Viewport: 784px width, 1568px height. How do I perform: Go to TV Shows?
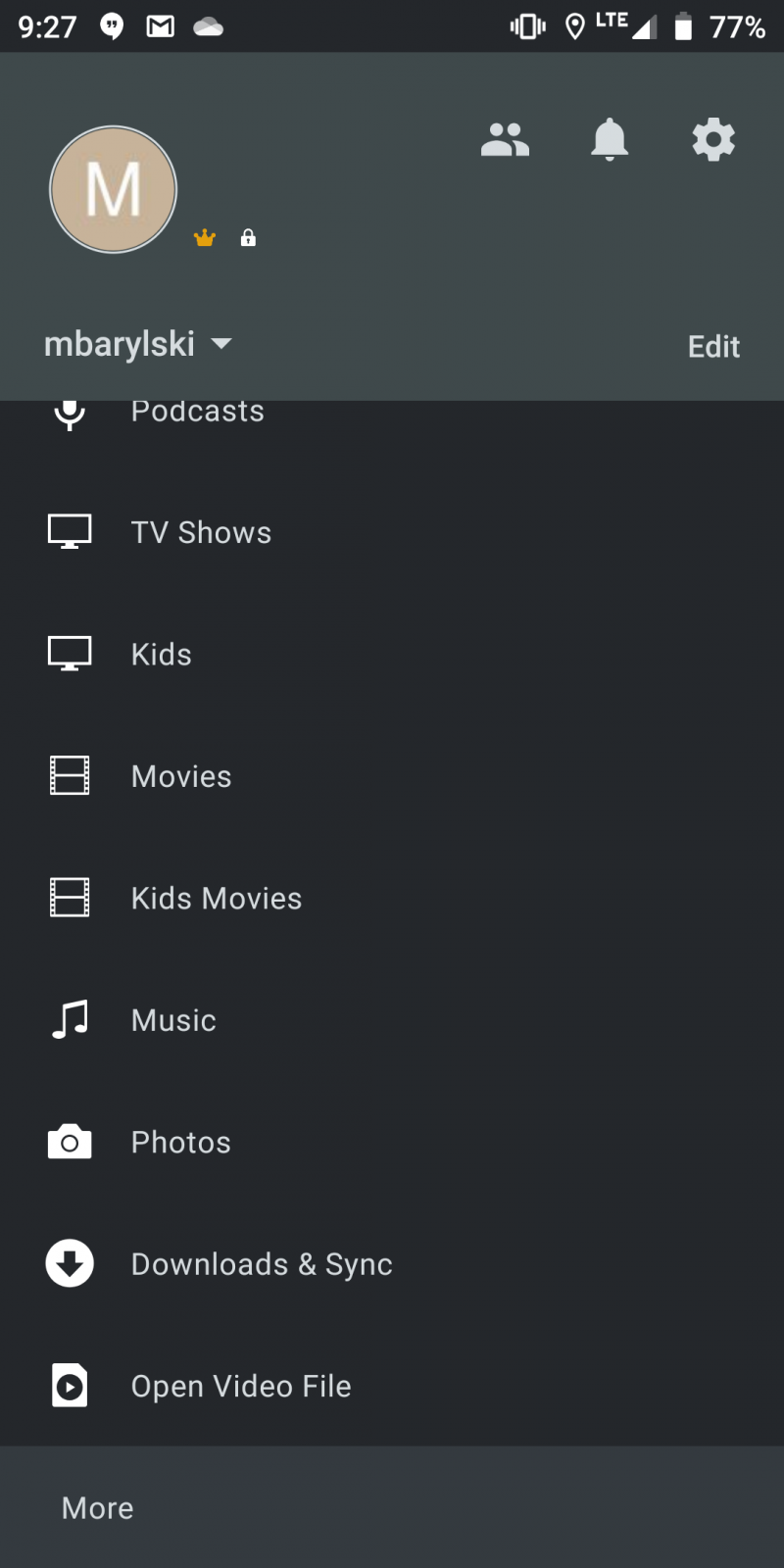point(201,532)
